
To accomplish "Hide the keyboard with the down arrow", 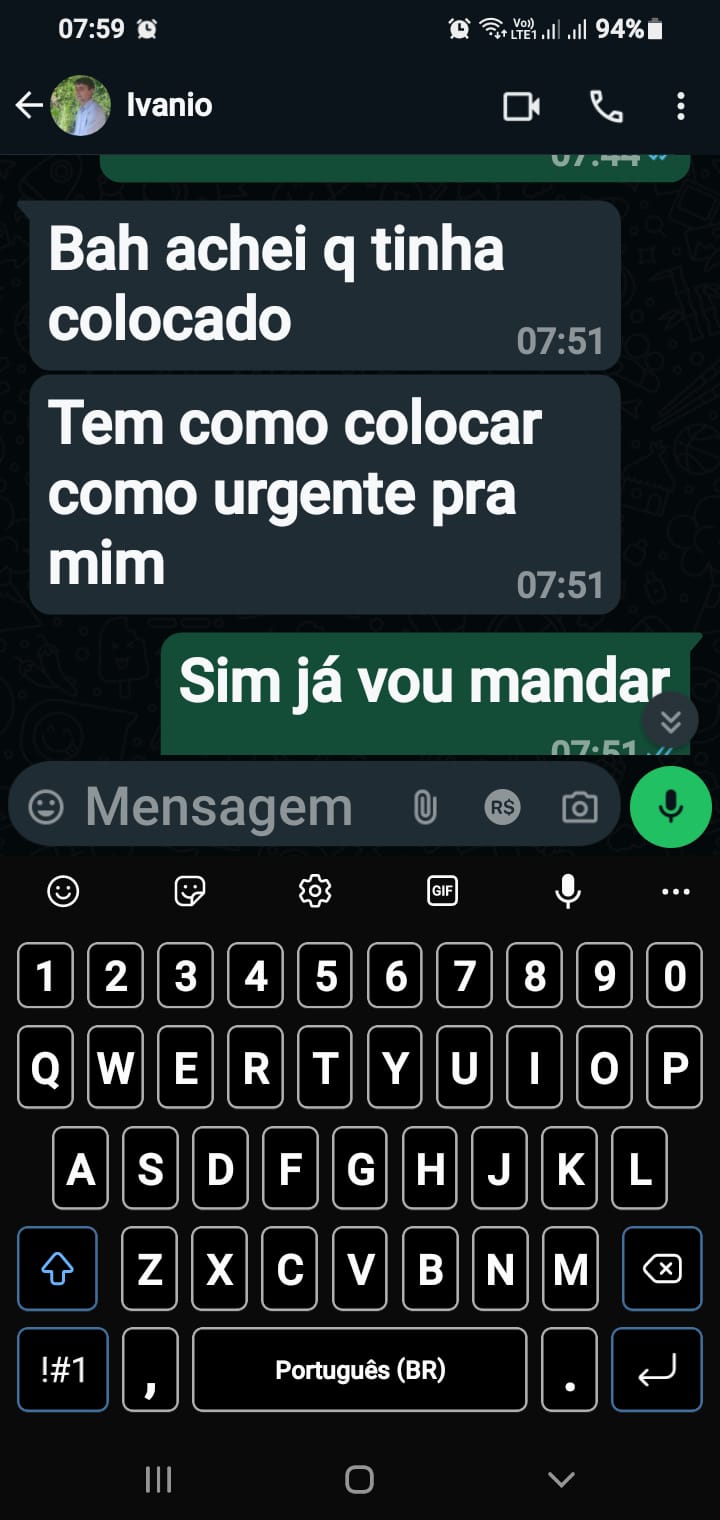I will click(562, 1479).
